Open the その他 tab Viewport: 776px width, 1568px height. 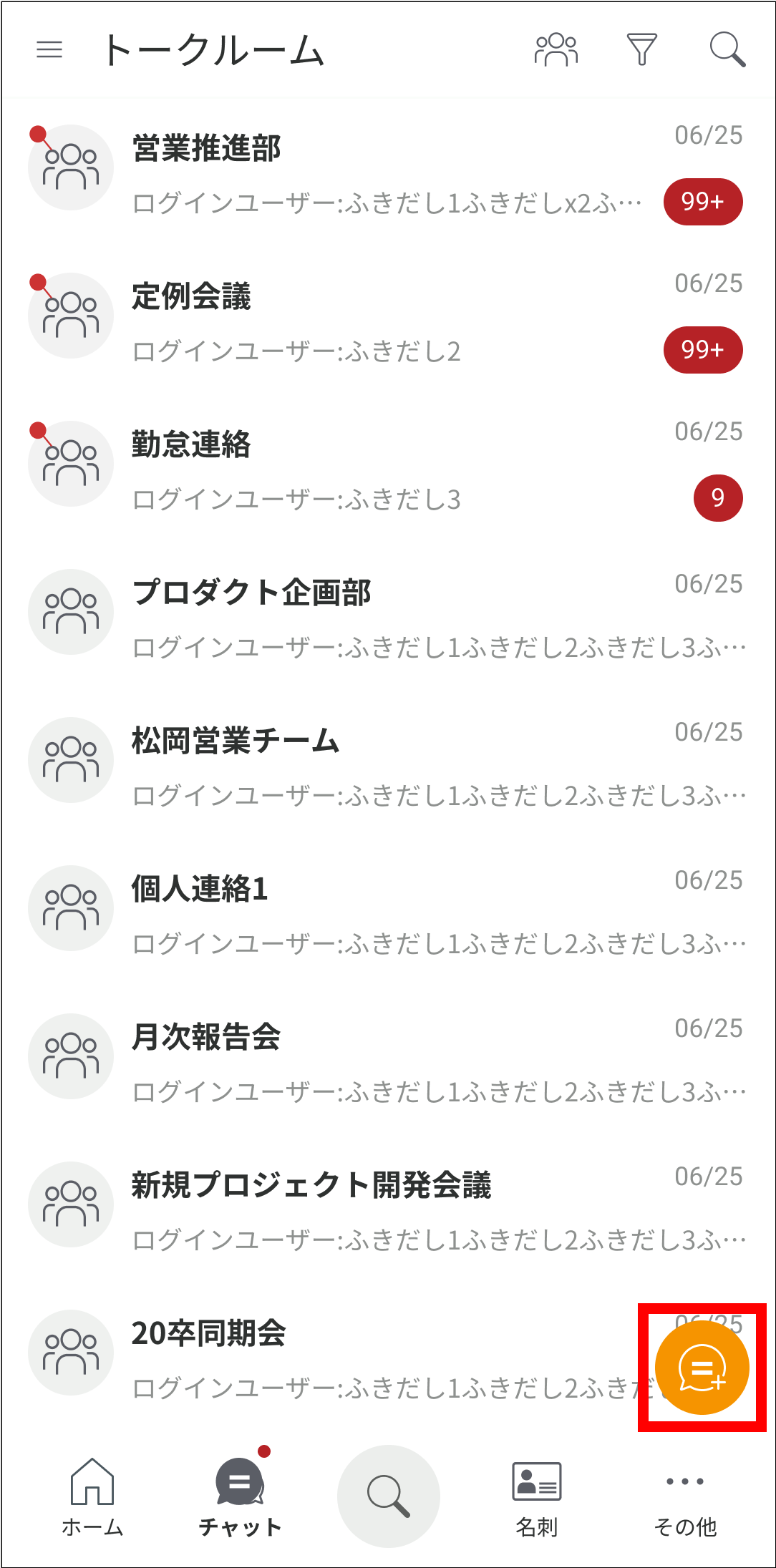tap(685, 1503)
